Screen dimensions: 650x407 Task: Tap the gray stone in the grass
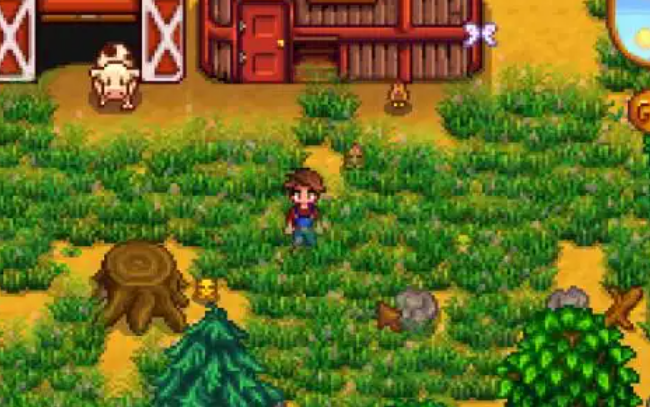[415, 308]
